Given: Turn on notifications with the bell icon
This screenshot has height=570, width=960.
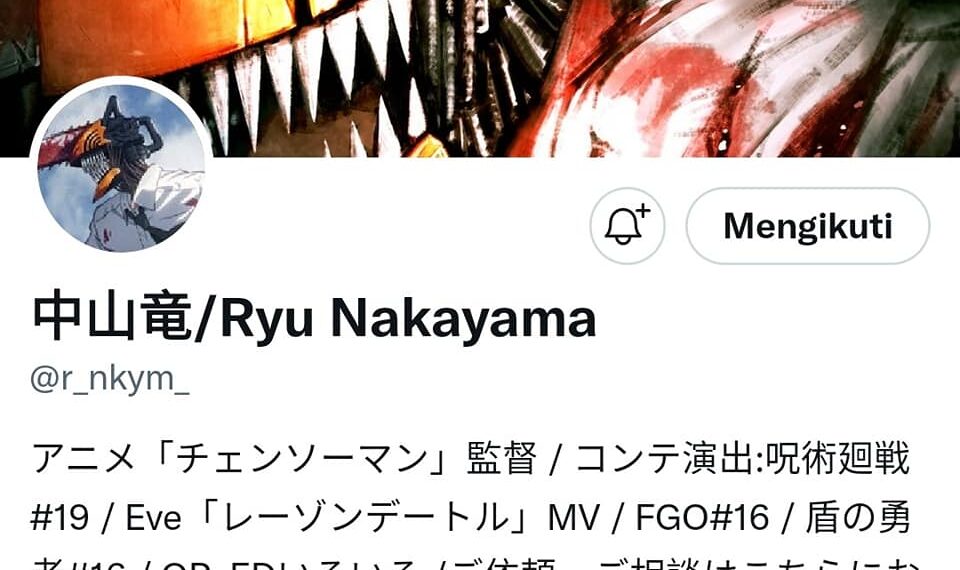Looking at the screenshot, I should click(627, 226).
